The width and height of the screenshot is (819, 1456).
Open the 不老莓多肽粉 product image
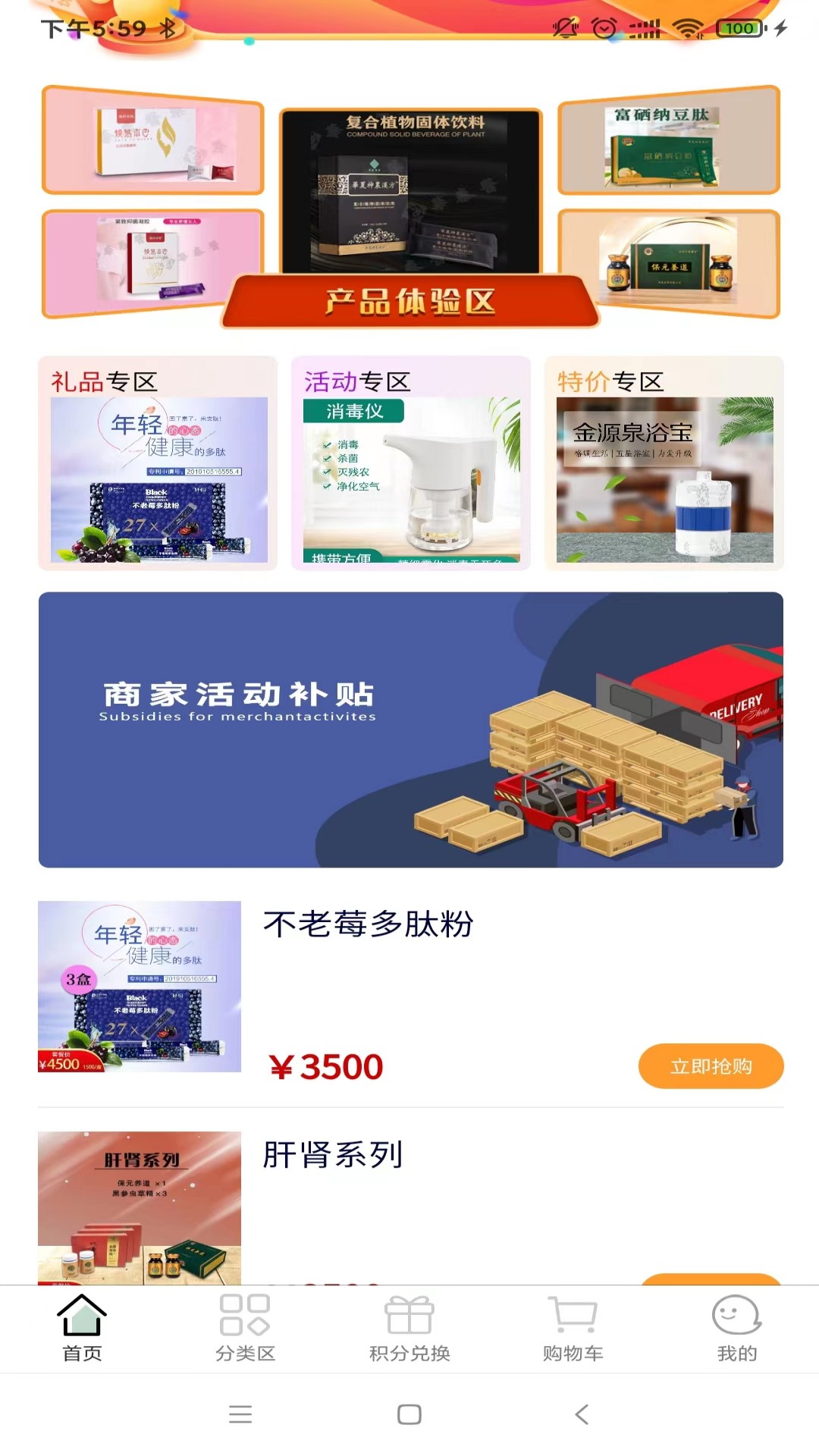(x=140, y=986)
